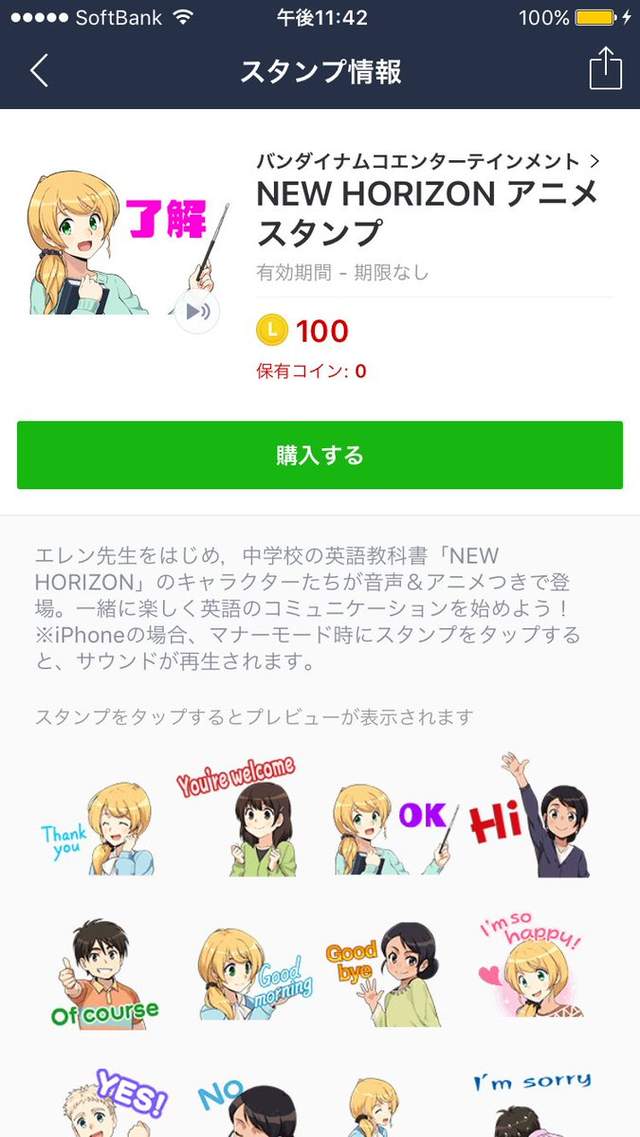Preview the "Hi" sticker
The image size is (640, 1137).
[530, 818]
